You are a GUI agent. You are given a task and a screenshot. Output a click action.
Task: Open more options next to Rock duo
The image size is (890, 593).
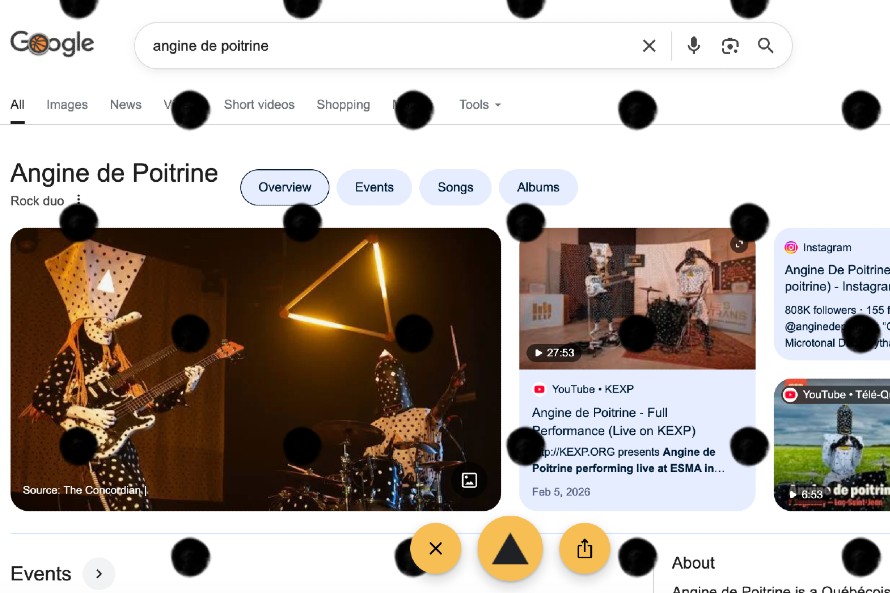(x=79, y=201)
